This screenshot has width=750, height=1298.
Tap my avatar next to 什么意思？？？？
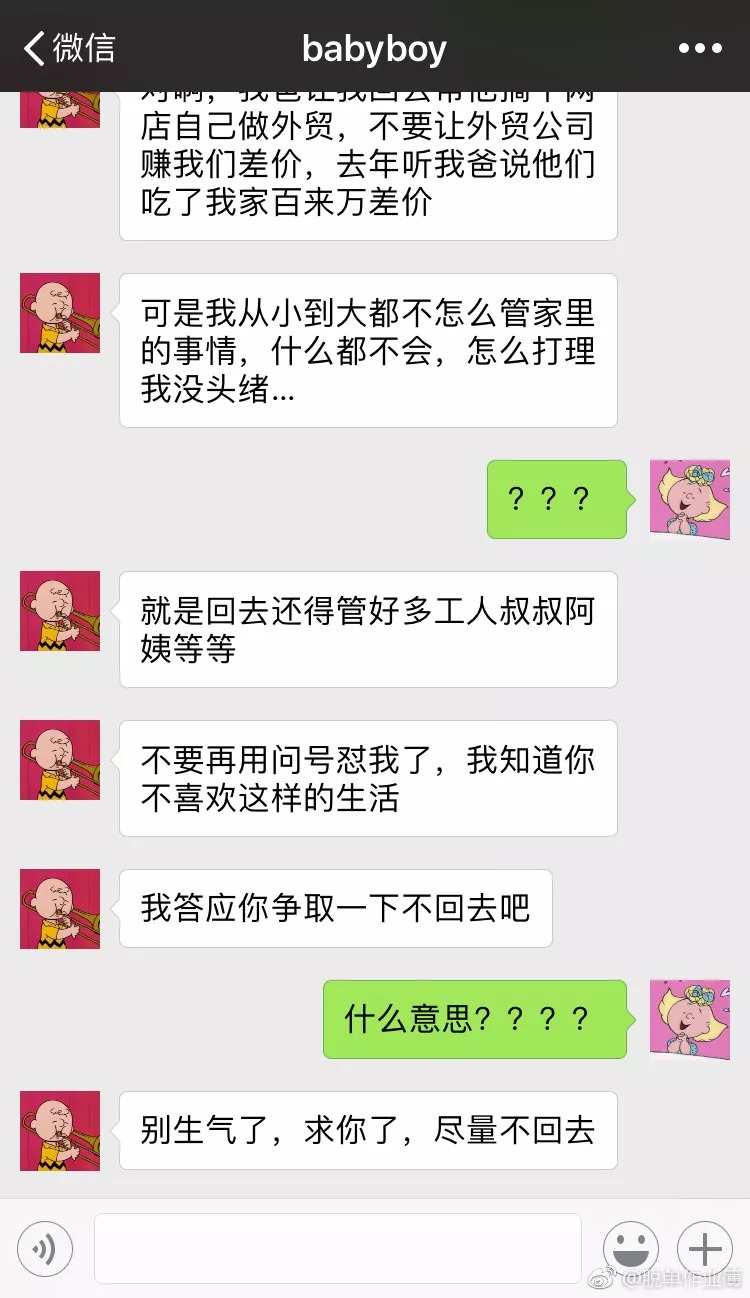tap(689, 1019)
